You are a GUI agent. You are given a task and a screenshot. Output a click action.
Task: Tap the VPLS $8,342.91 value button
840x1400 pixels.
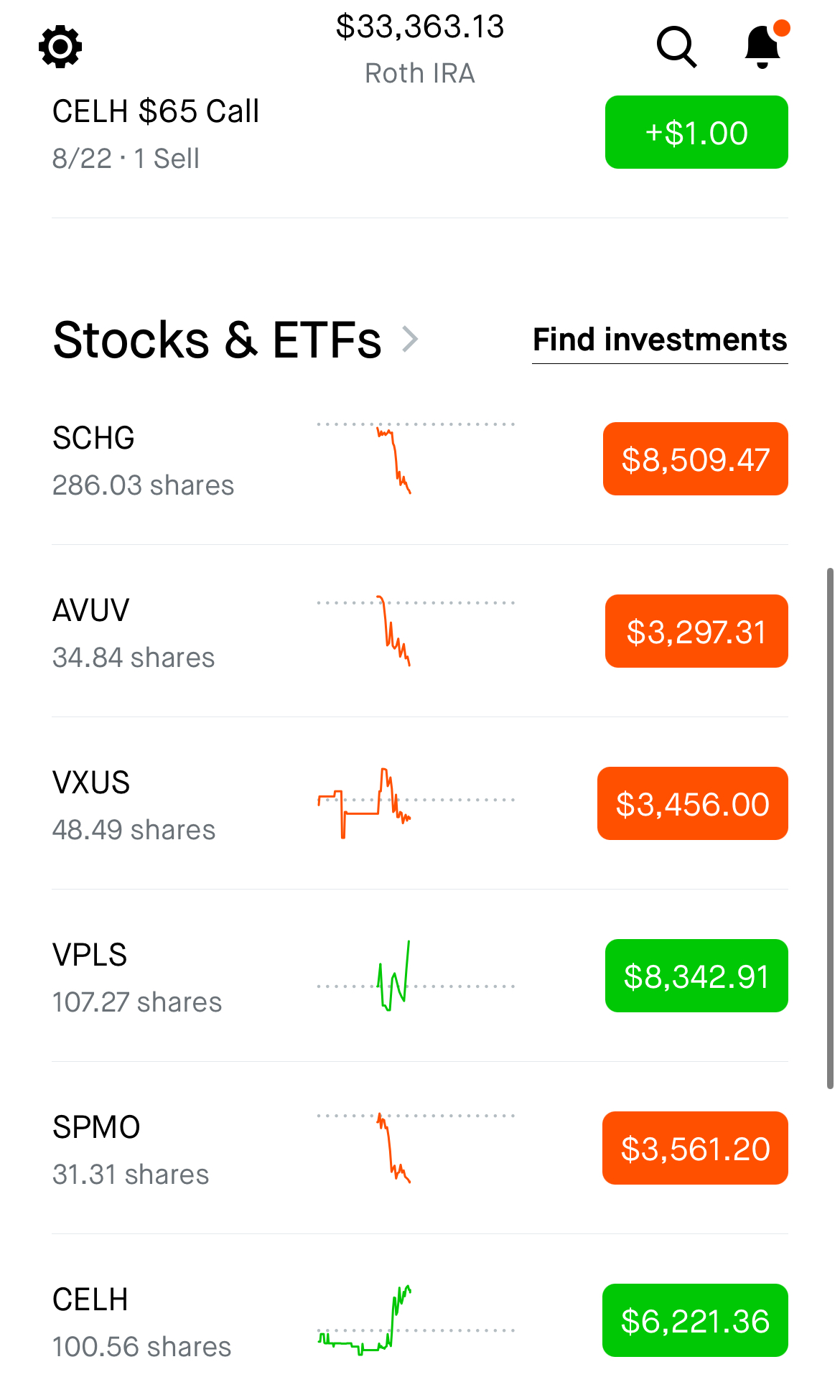696,976
